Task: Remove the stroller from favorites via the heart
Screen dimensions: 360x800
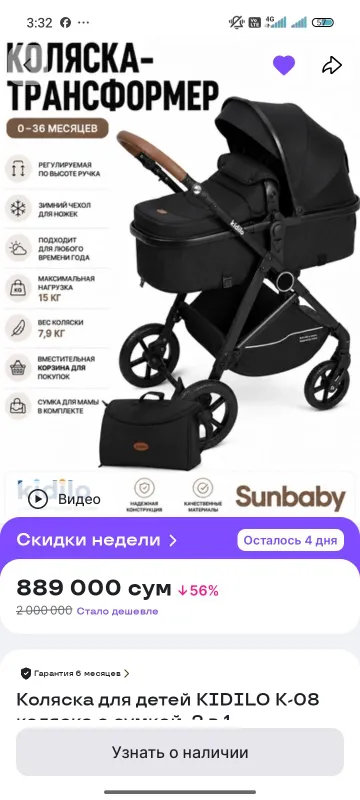Action: click(284, 65)
